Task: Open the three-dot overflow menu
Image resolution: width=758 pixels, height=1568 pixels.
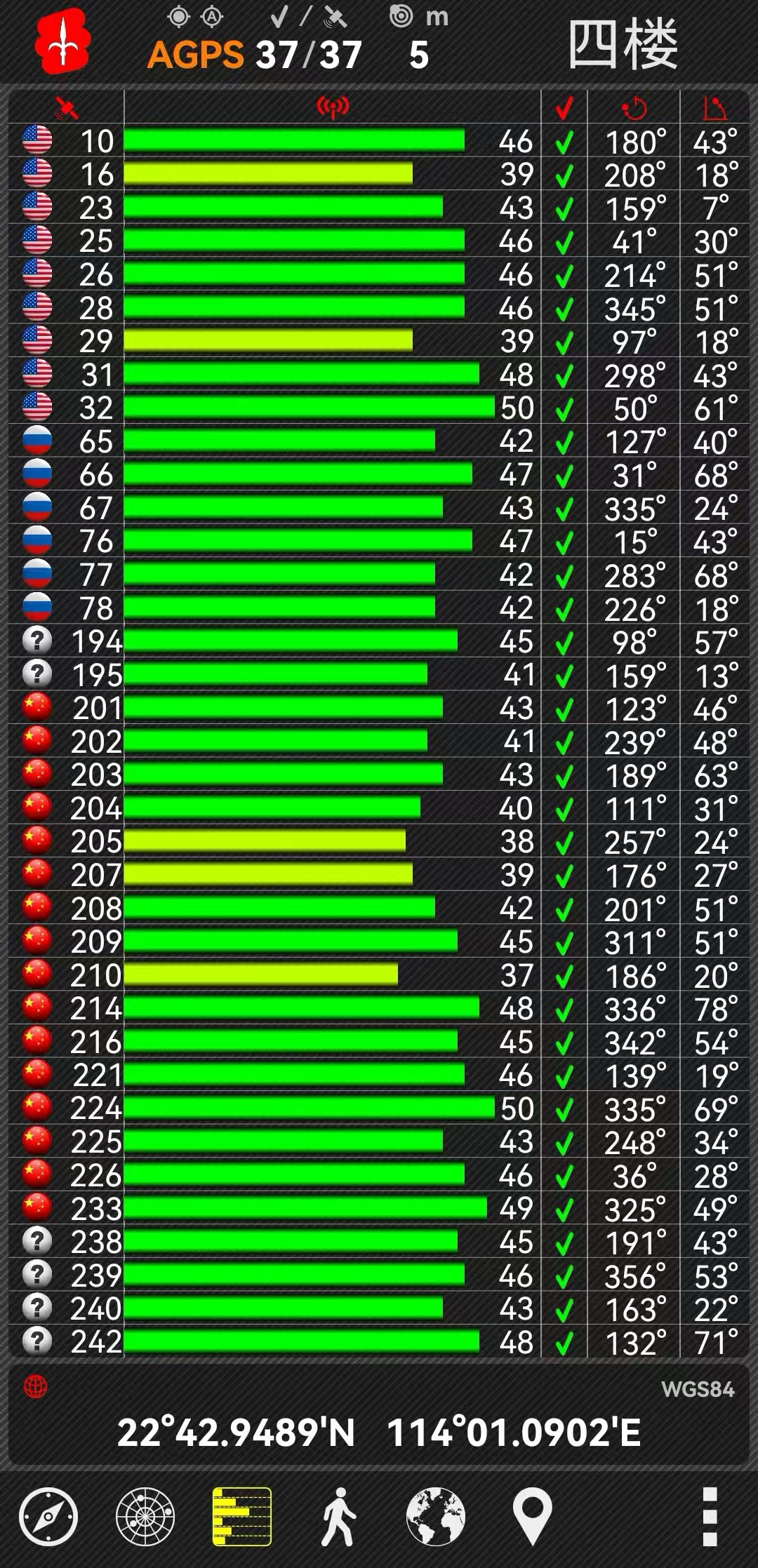Action: tap(710, 1516)
